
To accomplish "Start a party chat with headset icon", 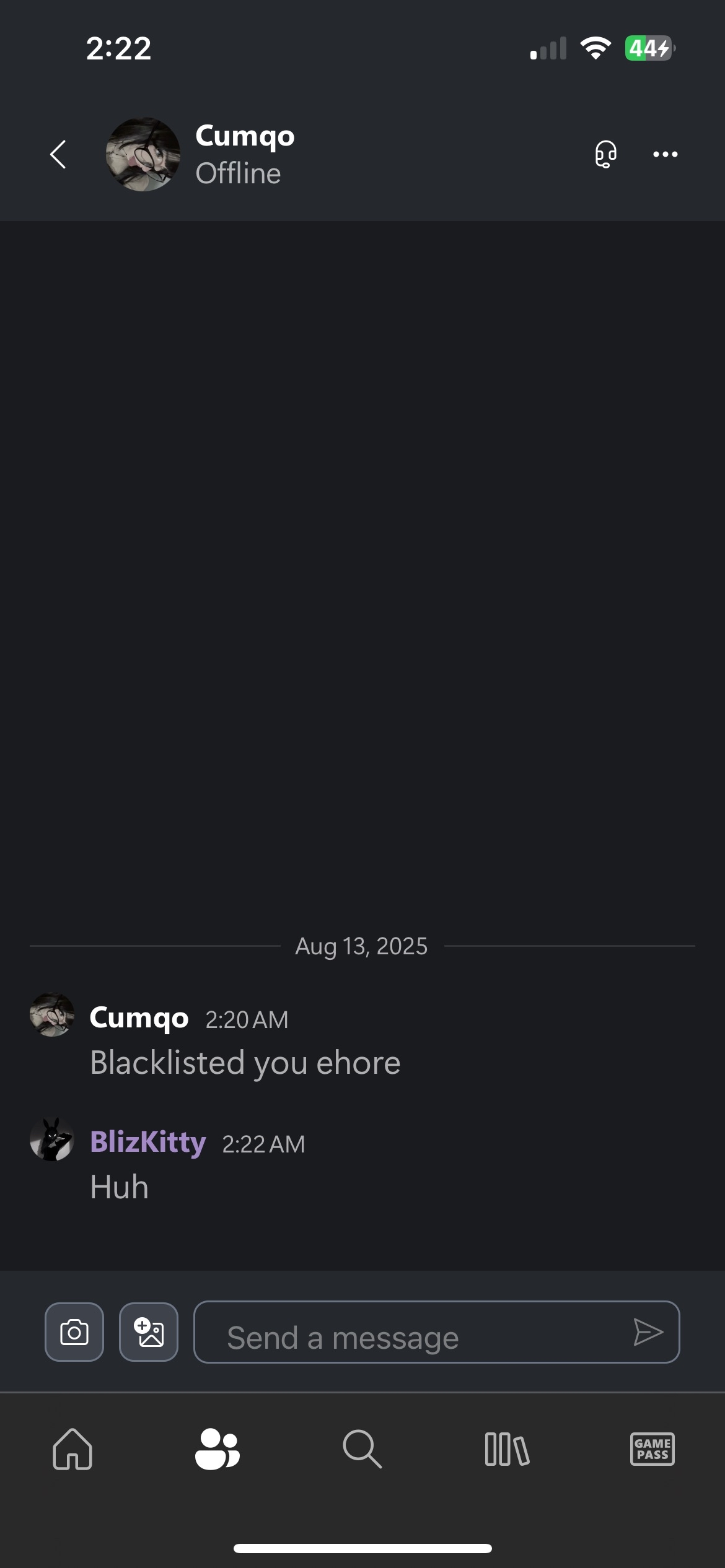I will click(605, 154).
